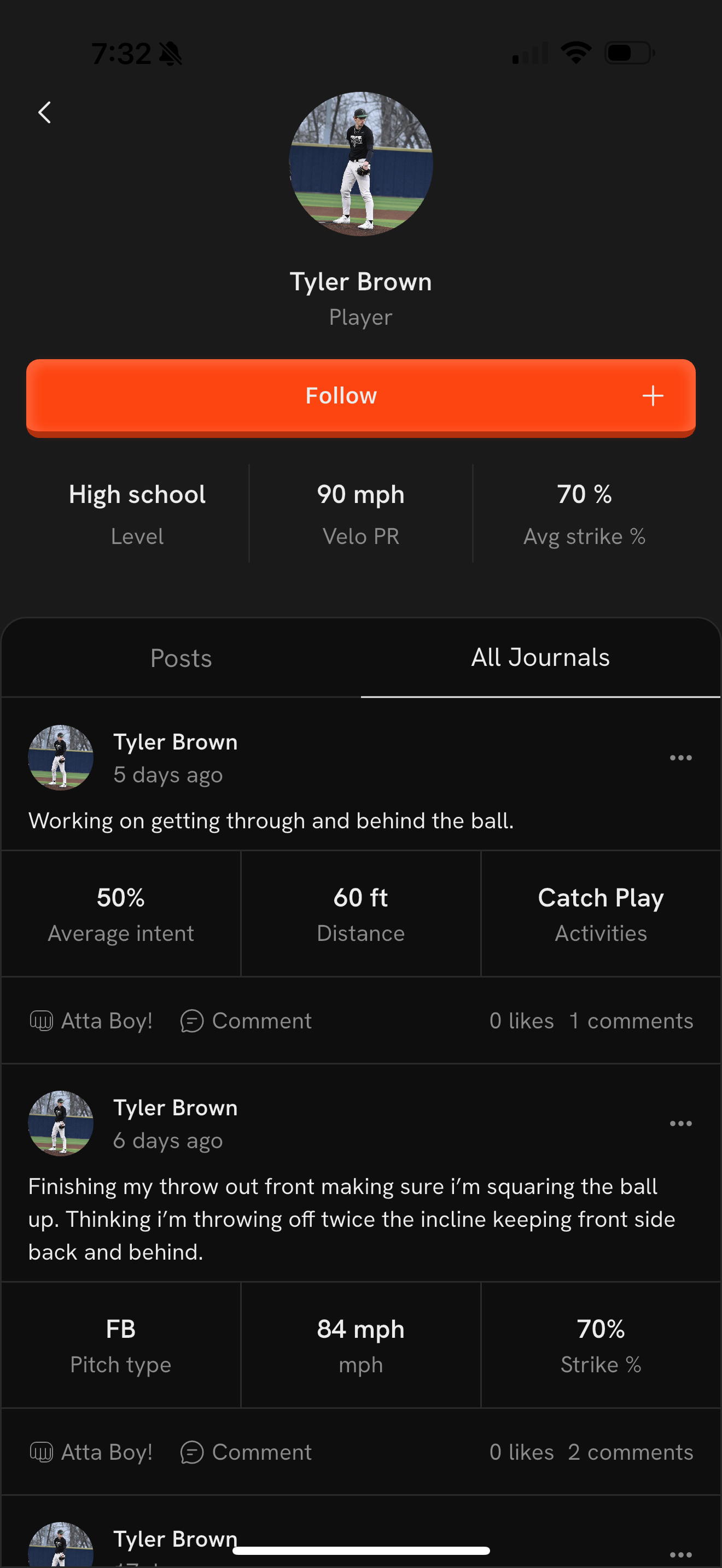Select the All Journals tab
Screen dimensions: 722x1568
click(540, 658)
